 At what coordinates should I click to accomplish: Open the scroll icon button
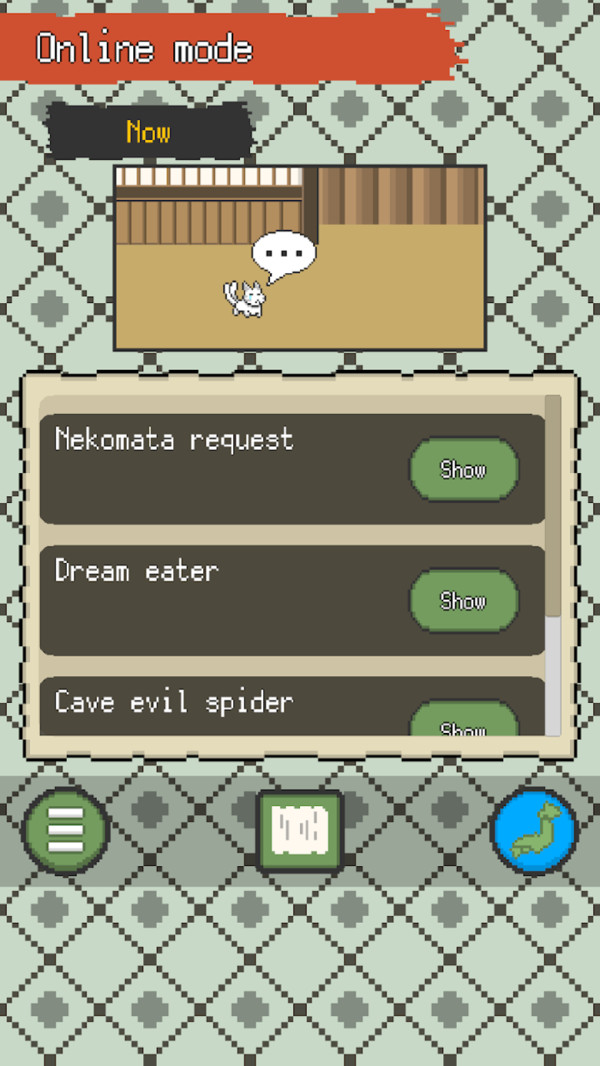pos(300,831)
